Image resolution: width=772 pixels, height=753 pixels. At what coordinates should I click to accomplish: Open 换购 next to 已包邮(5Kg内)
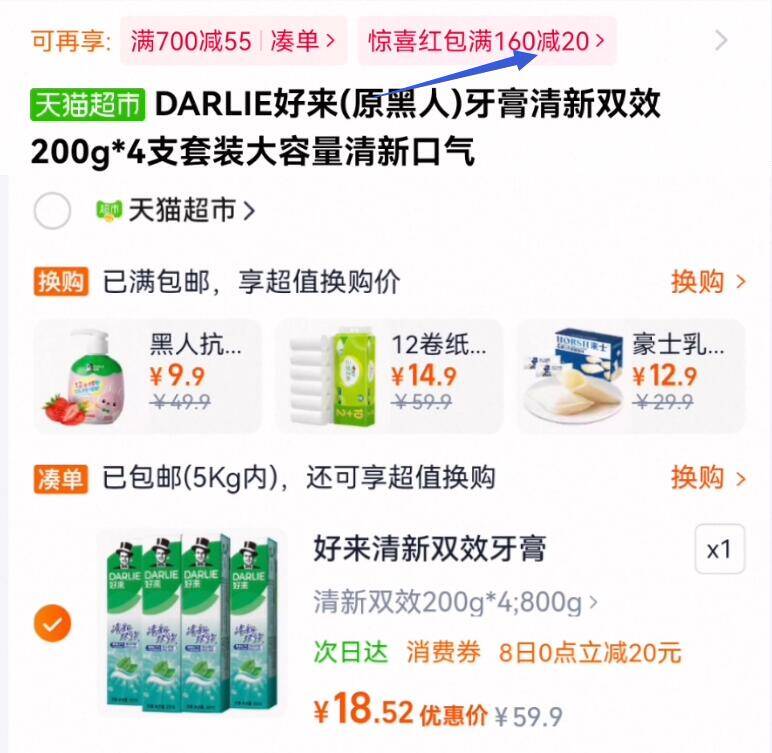click(708, 478)
